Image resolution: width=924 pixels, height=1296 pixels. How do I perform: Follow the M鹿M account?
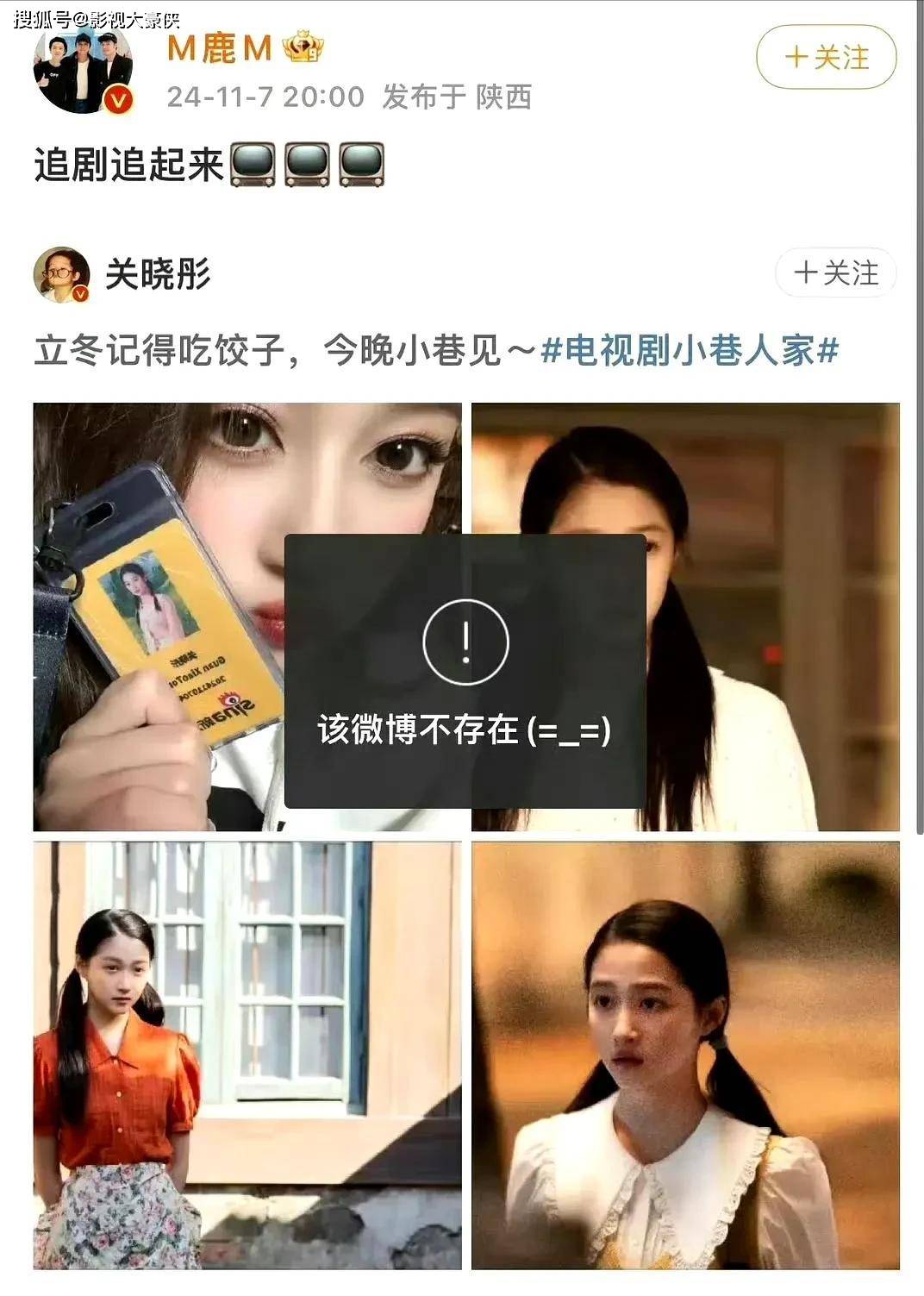tap(826, 57)
